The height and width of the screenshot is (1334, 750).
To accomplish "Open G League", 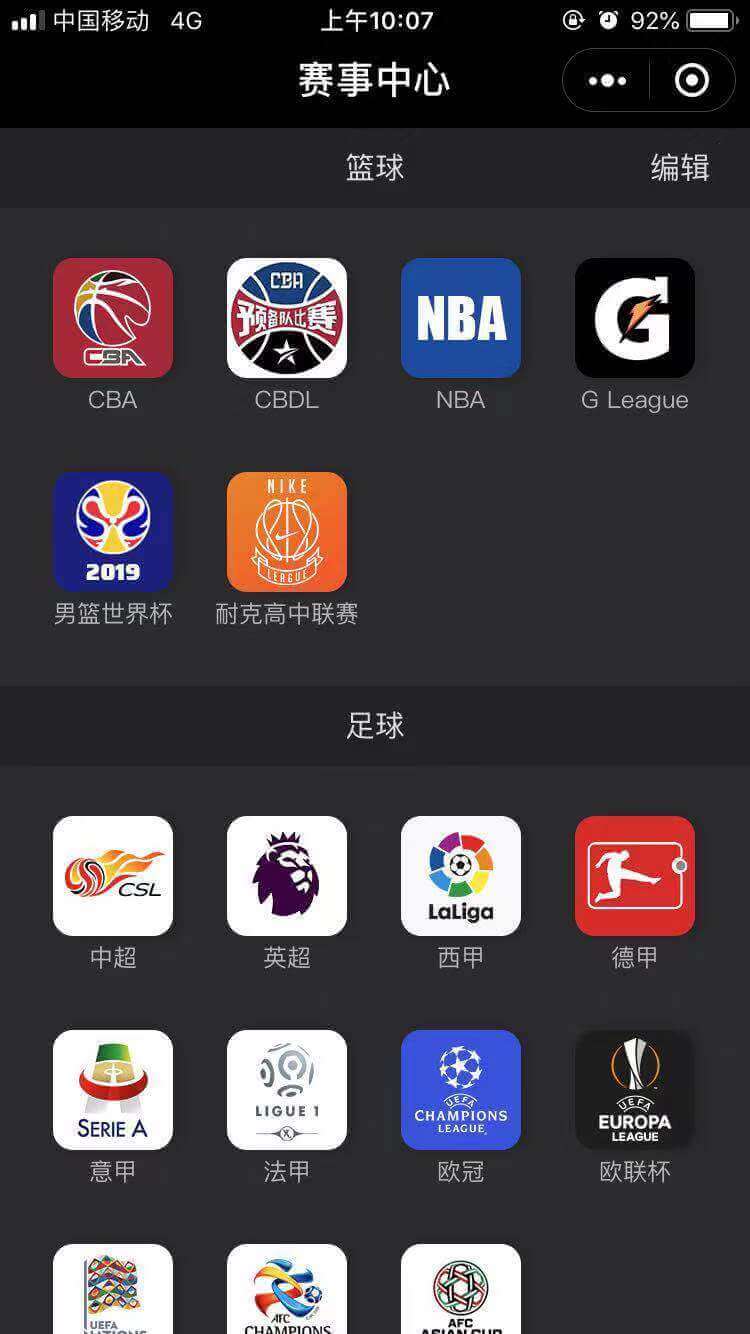I will click(635, 318).
